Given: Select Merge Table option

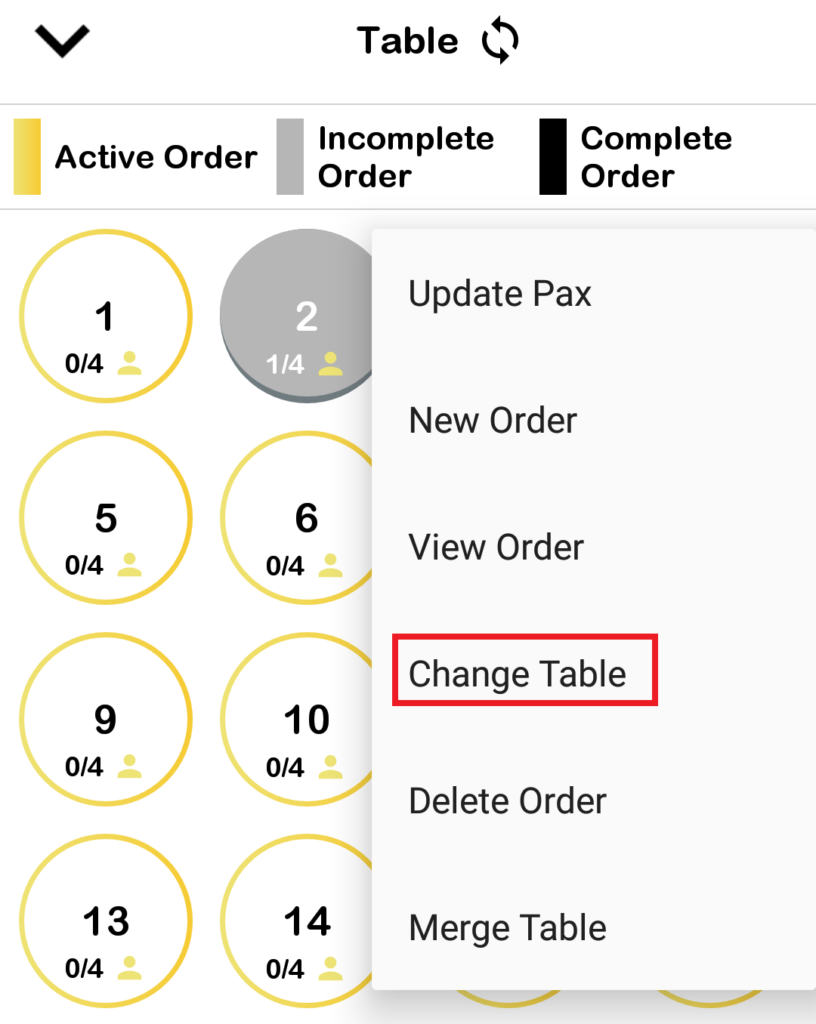Looking at the screenshot, I should tap(507, 928).
